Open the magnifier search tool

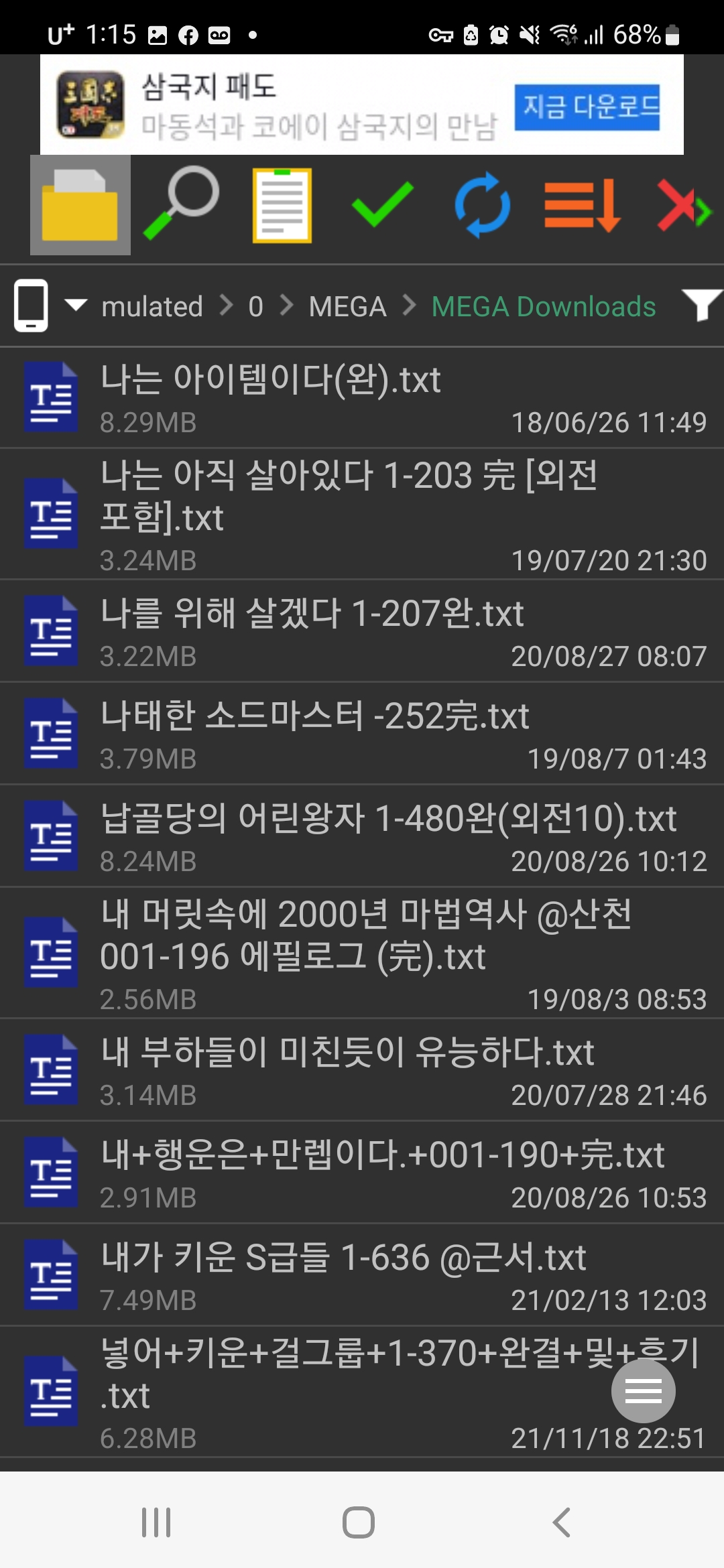click(182, 204)
